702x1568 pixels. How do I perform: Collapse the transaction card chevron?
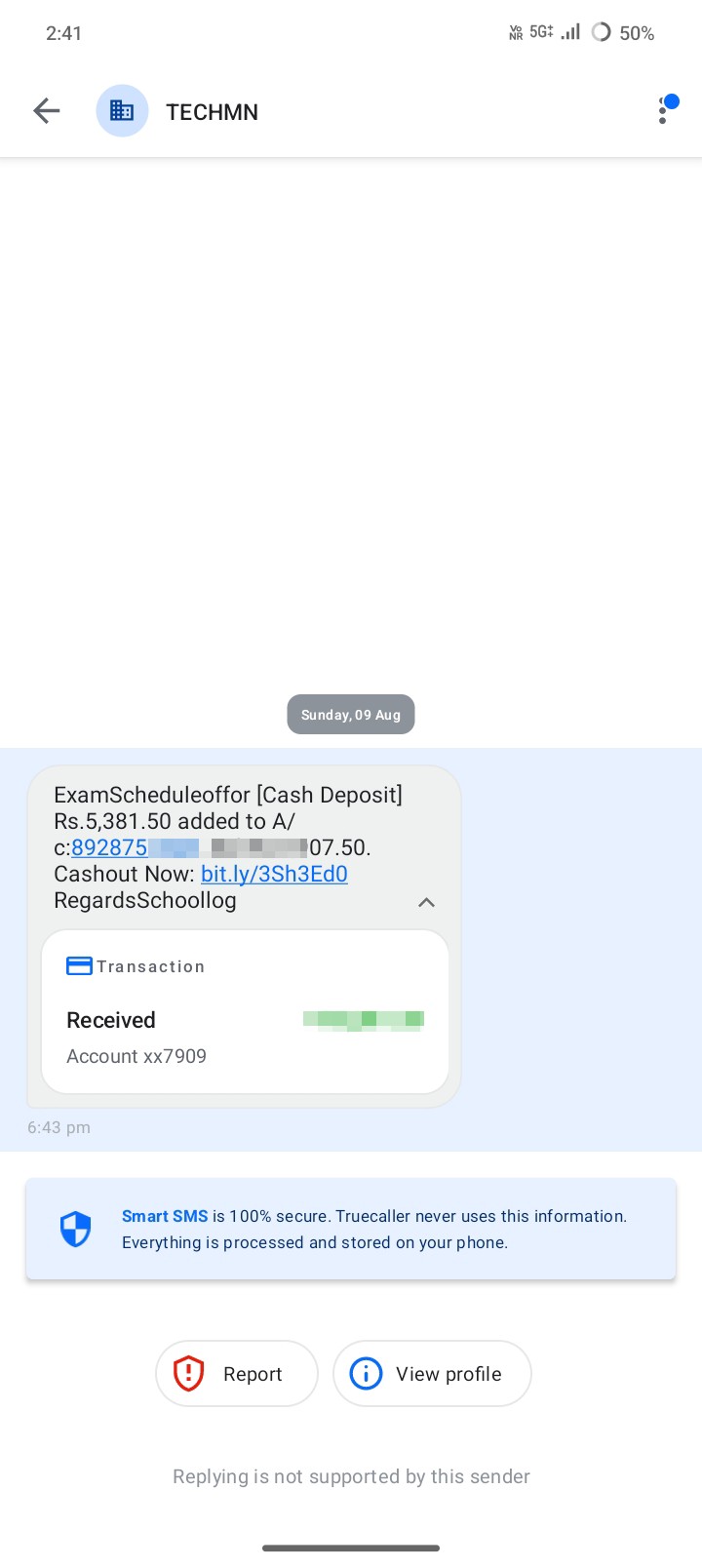pos(426,902)
